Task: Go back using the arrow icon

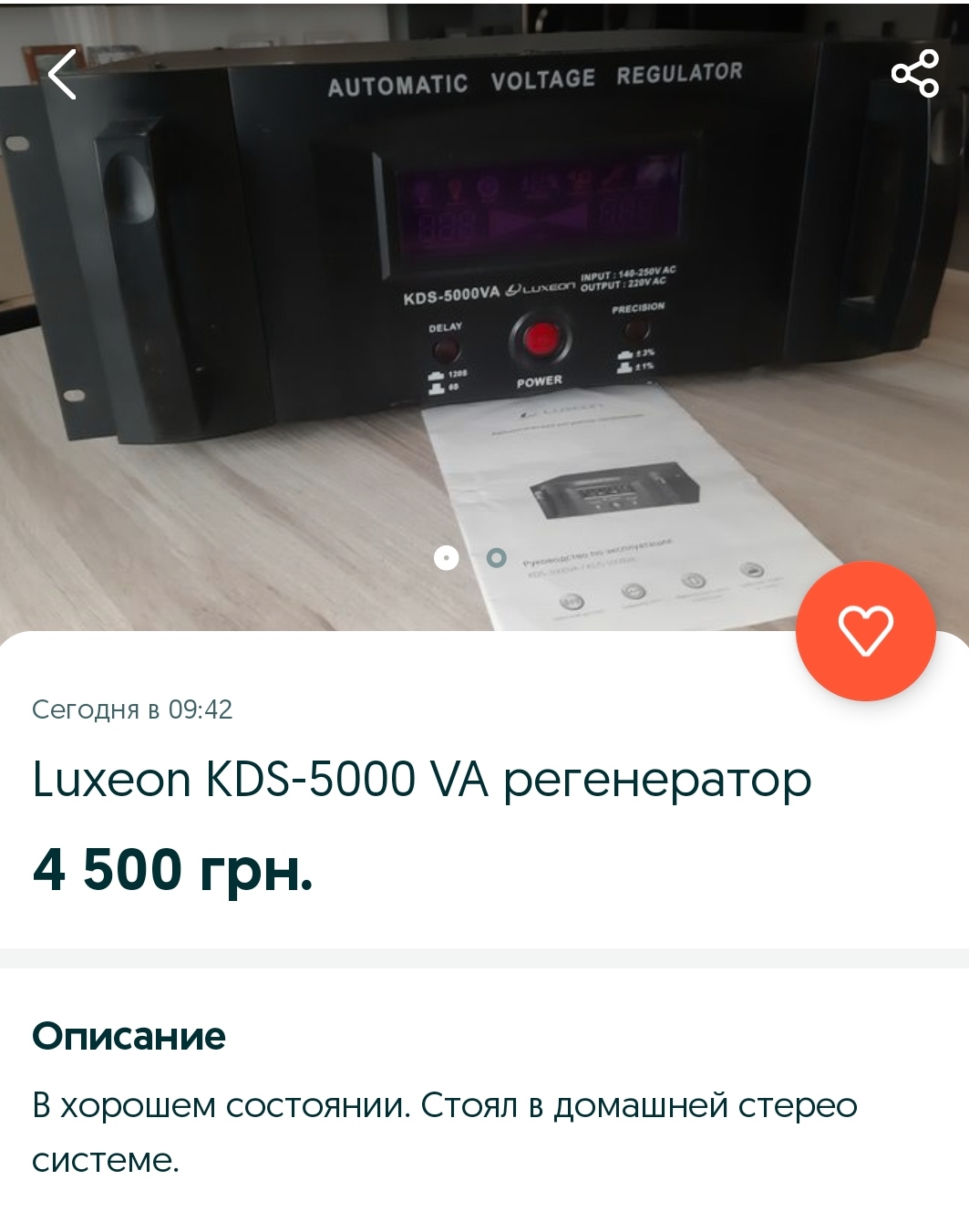Action: click(x=62, y=75)
